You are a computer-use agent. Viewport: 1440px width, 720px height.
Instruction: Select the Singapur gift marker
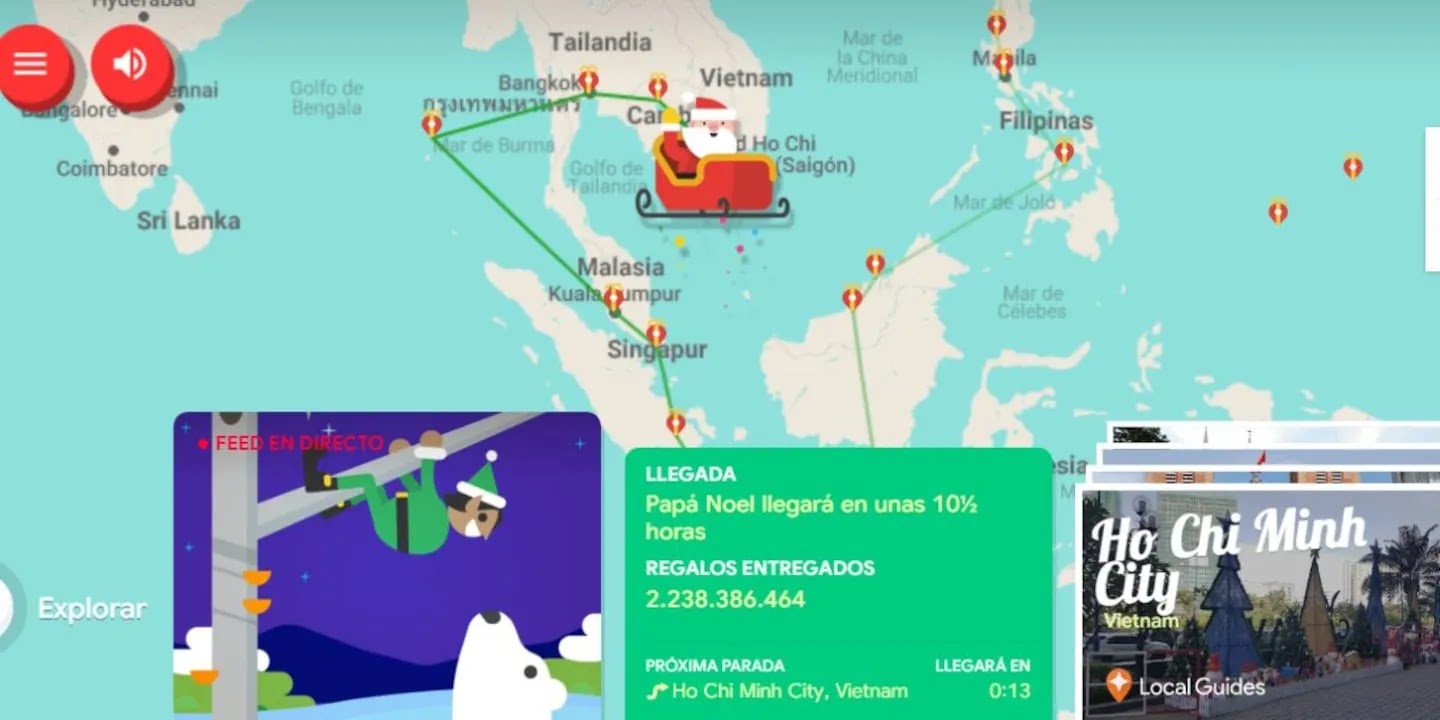point(656,332)
